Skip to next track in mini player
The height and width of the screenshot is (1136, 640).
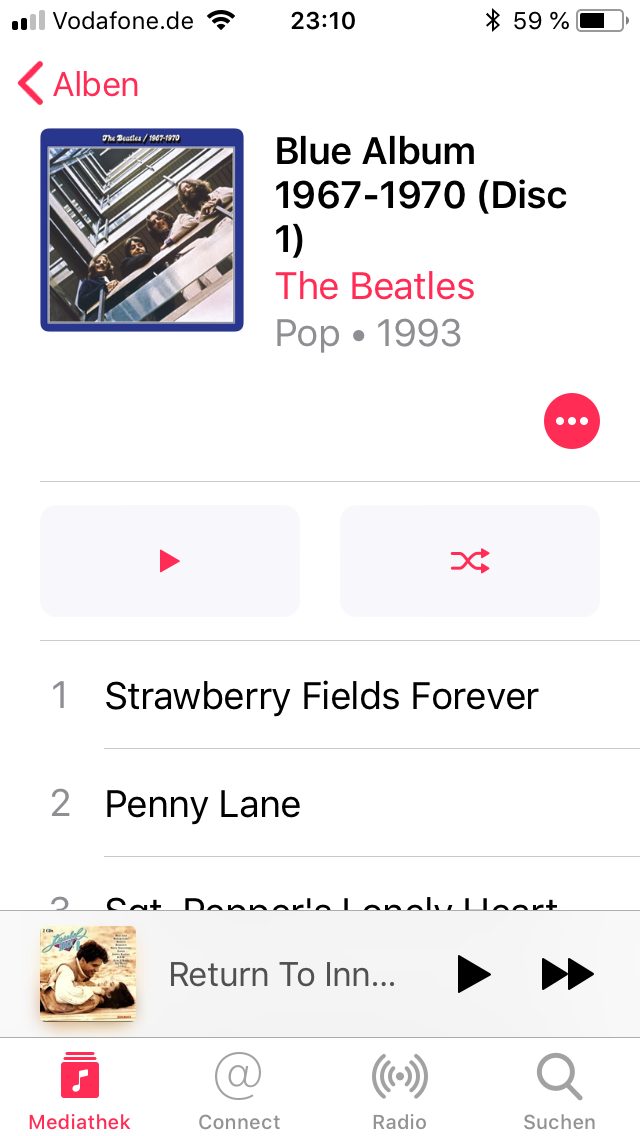point(568,974)
